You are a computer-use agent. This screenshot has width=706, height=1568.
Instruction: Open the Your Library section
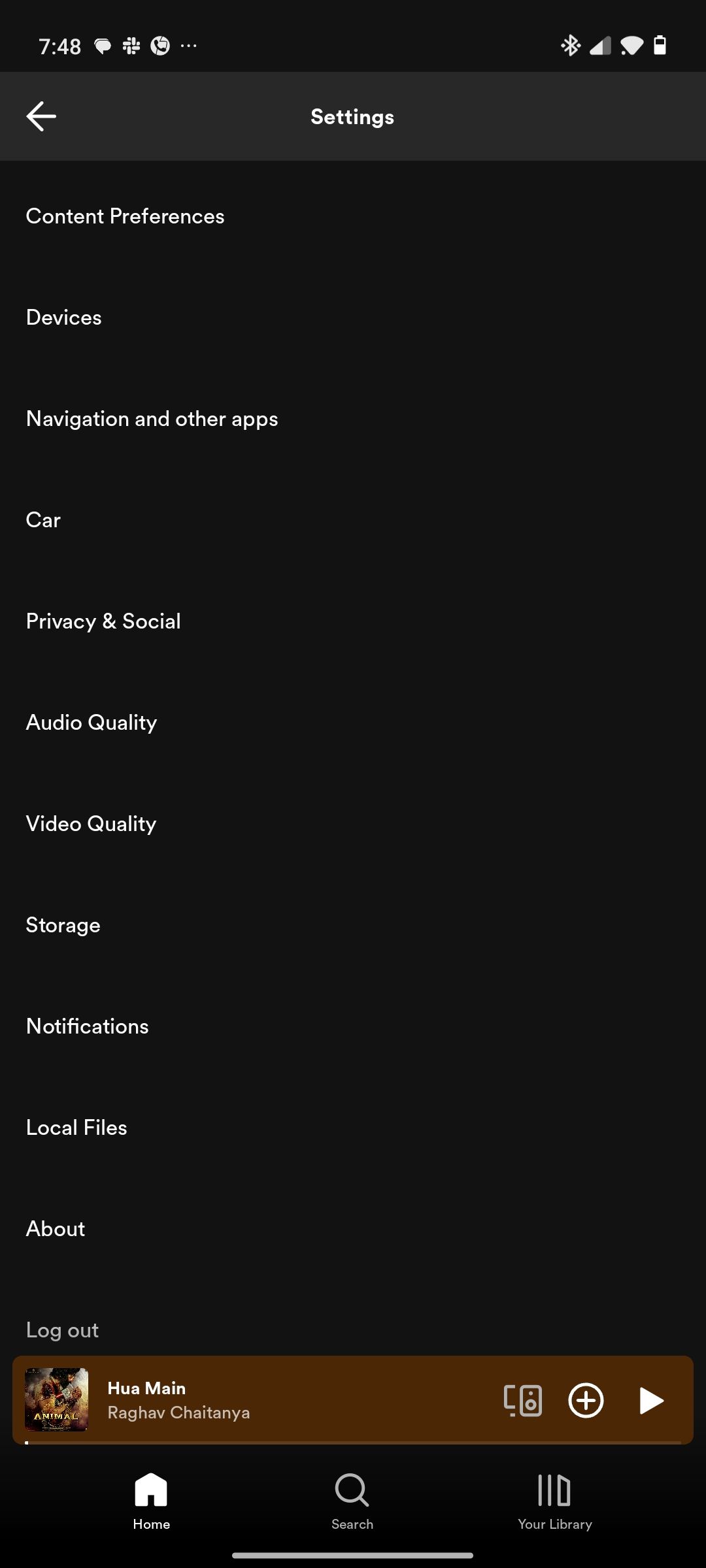point(554,1503)
